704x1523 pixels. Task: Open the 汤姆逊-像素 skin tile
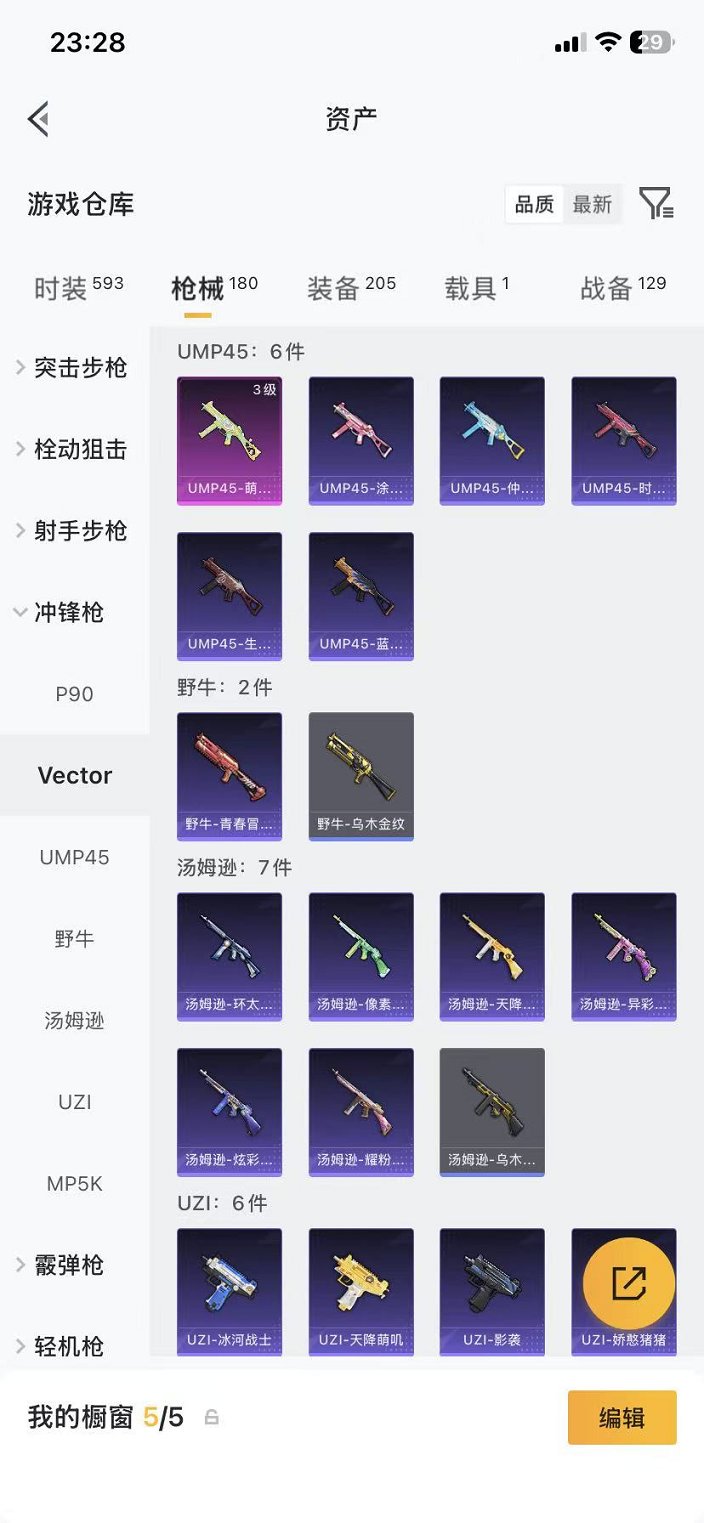pyautogui.click(x=361, y=955)
